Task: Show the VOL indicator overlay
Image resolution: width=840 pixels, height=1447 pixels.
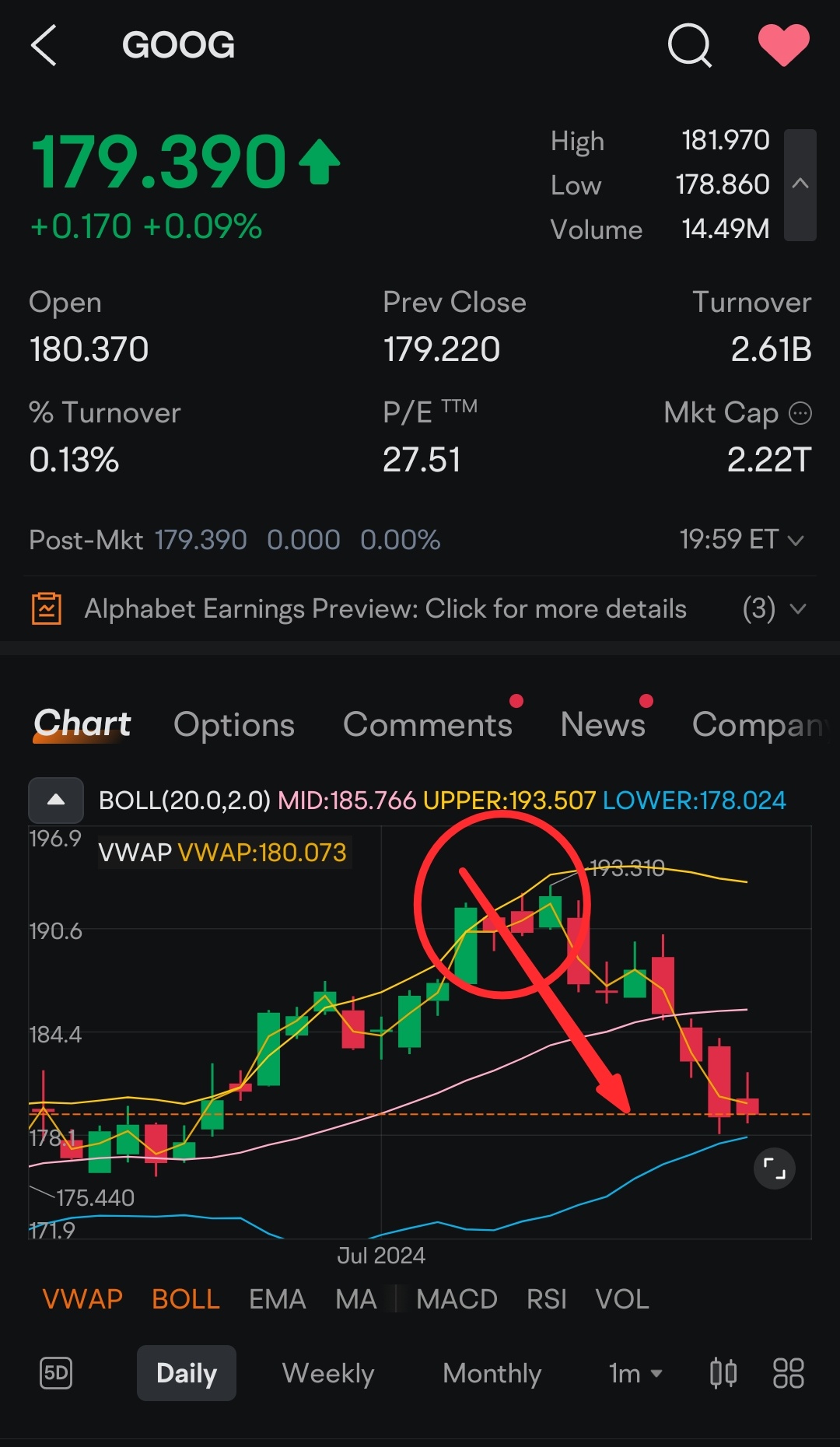Action: 620,1298
